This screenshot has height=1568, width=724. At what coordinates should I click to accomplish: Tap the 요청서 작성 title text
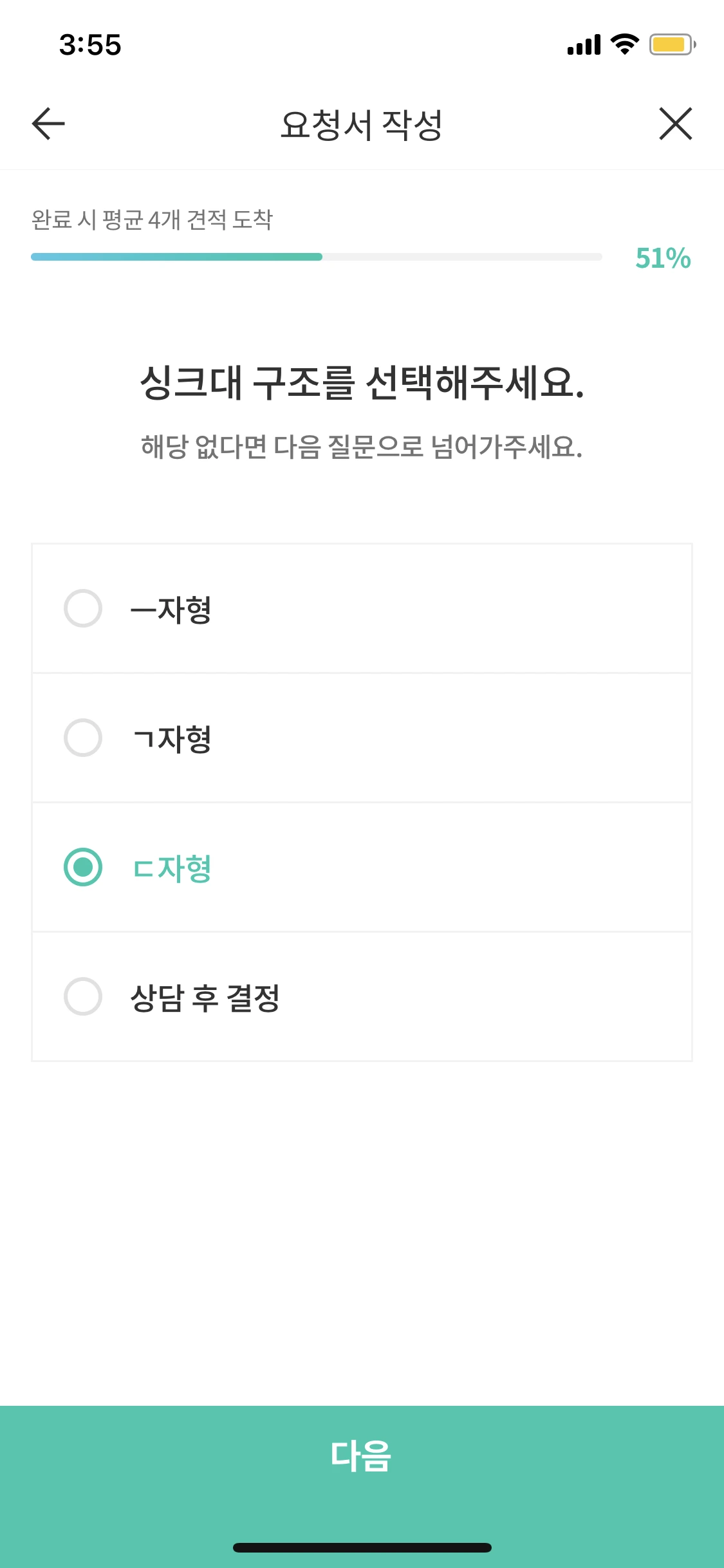tap(362, 124)
